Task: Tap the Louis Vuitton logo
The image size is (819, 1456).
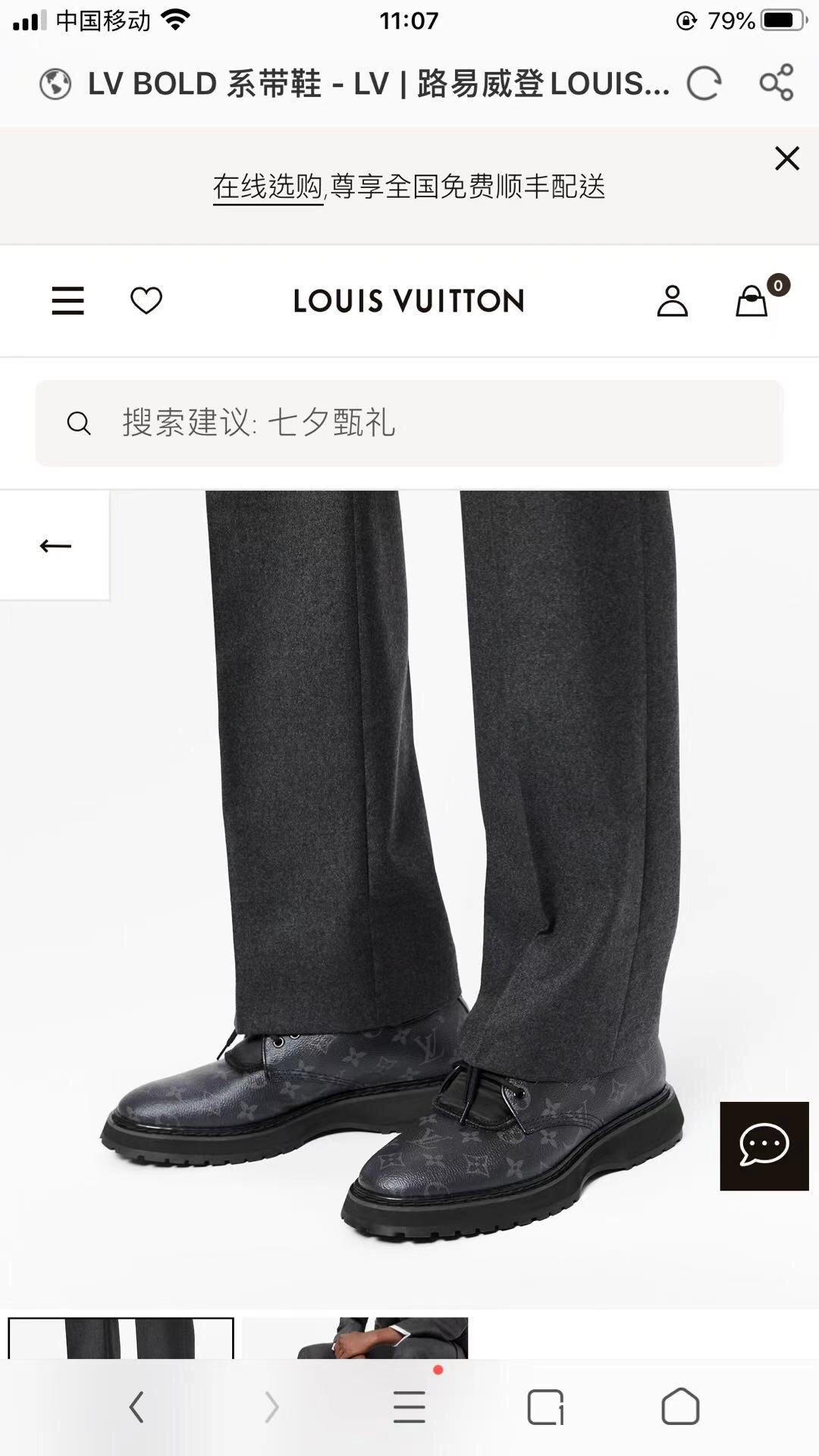Action: (x=409, y=301)
